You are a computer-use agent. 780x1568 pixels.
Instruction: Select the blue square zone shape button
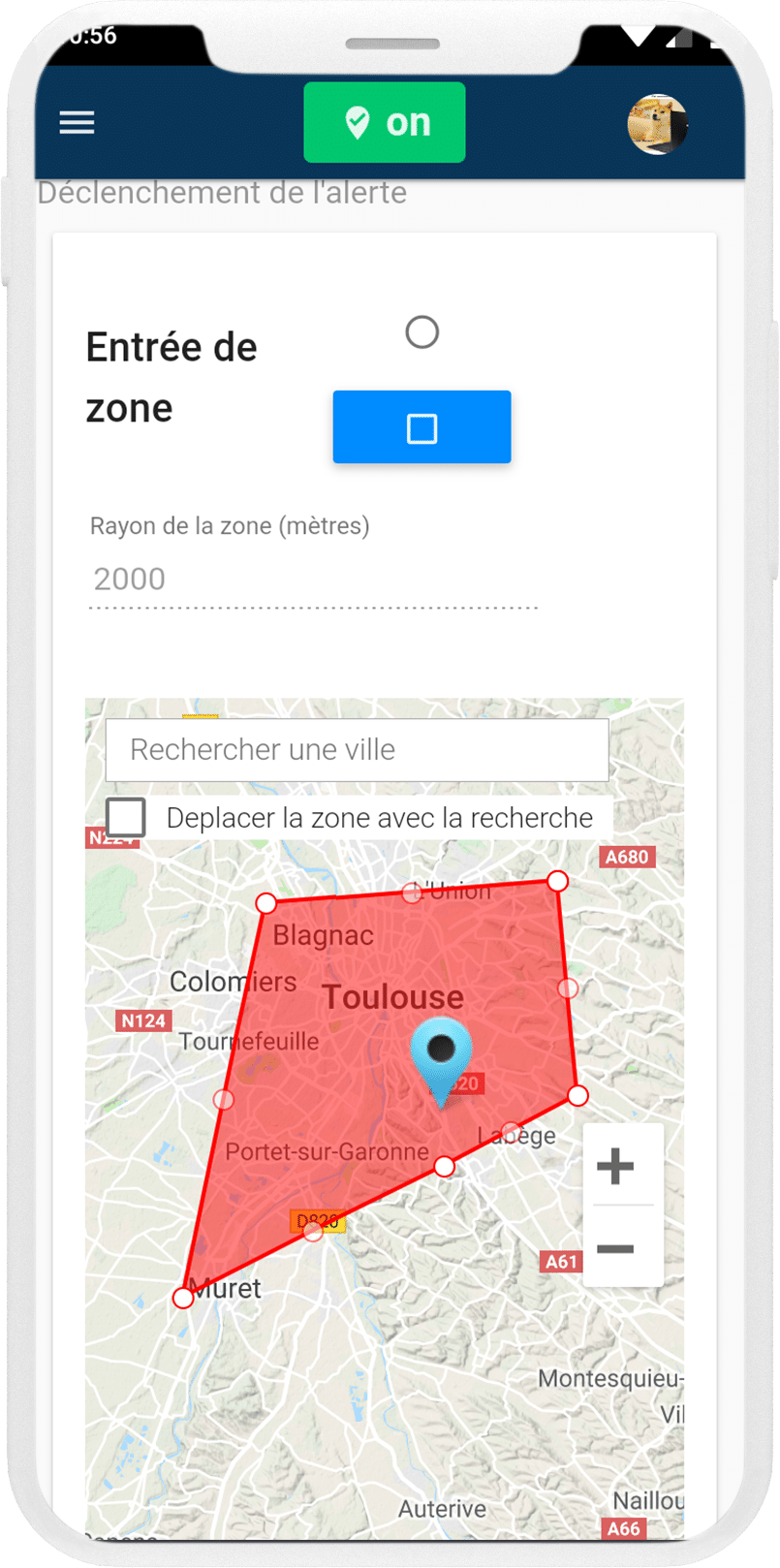pyautogui.click(x=421, y=427)
